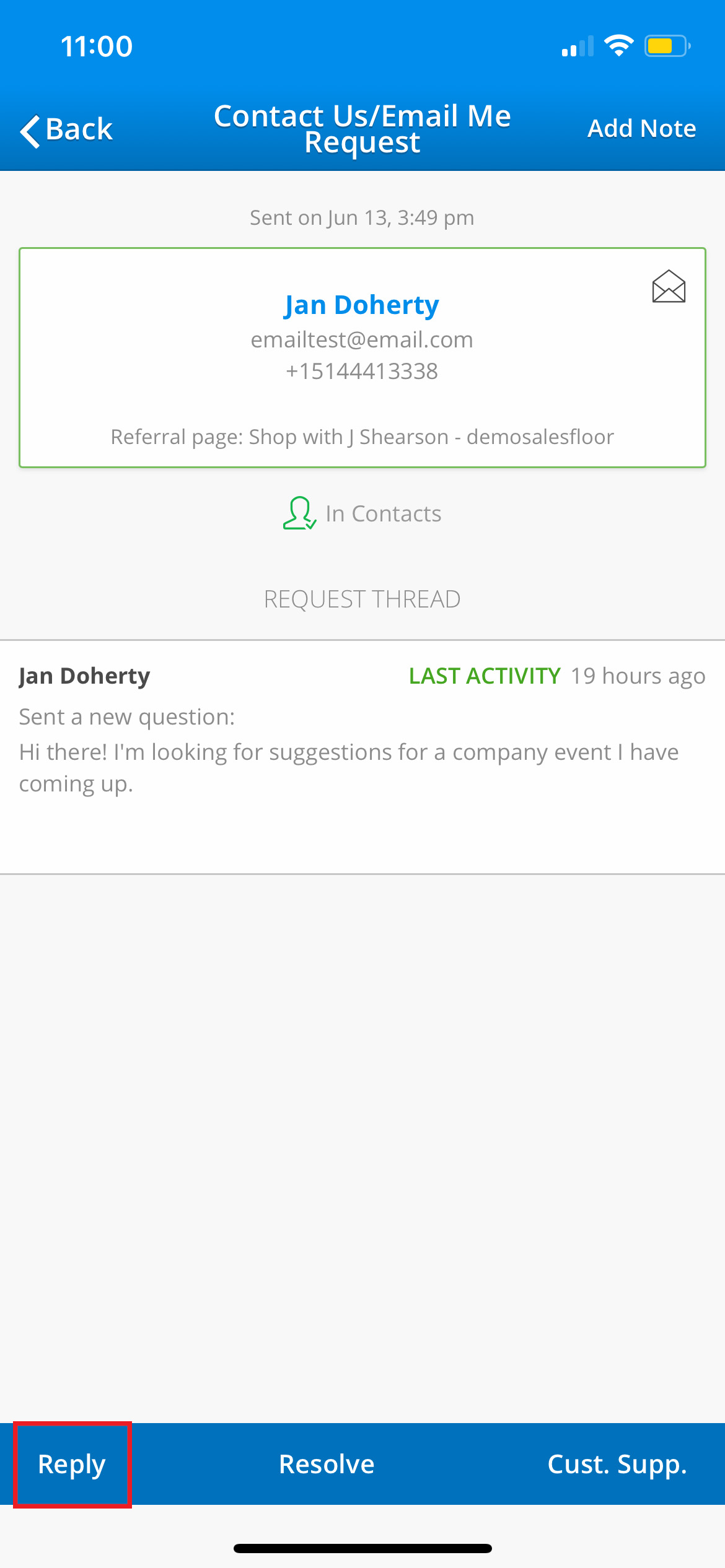Viewport: 725px width, 1568px height.
Task: Reply to Jan Doherty's request
Action: (x=72, y=1465)
